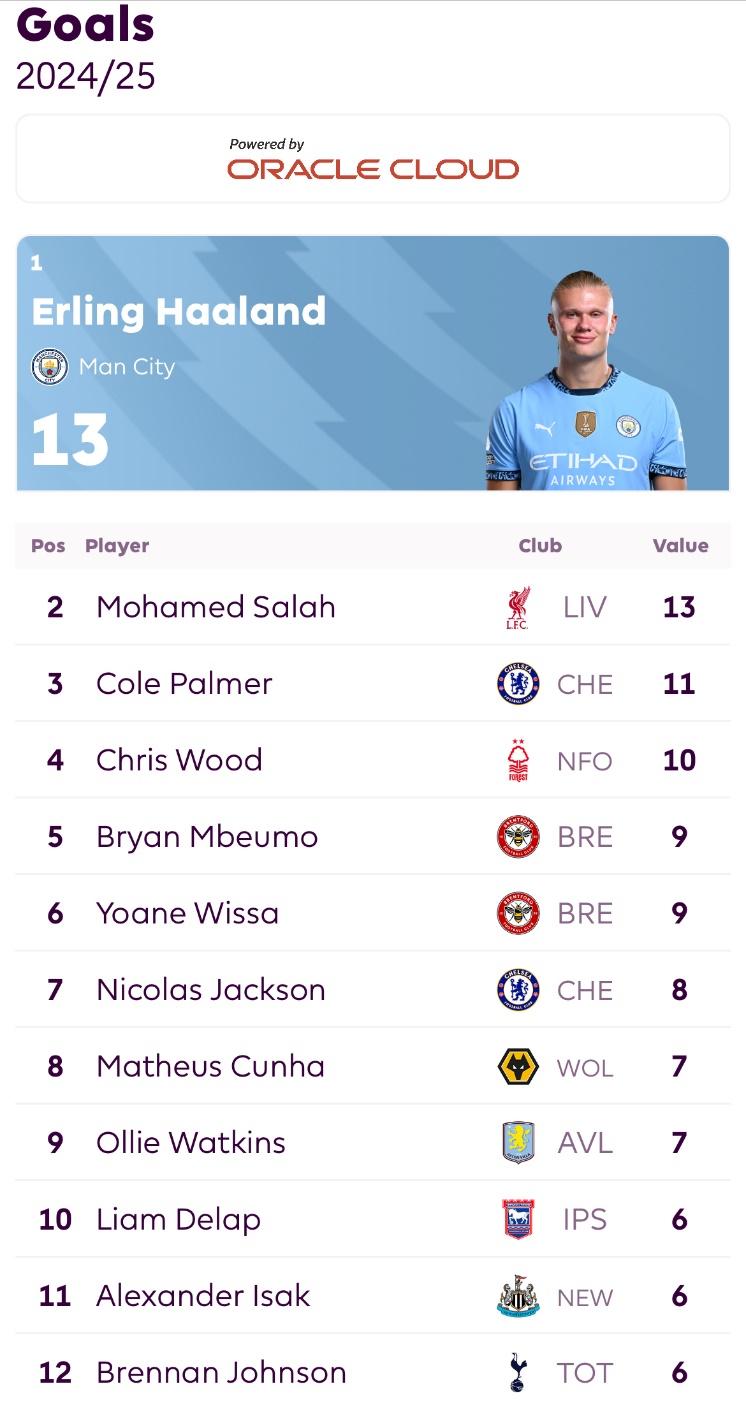Image resolution: width=746 pixels, height=1405 pixels.
Task: View Matheus Cunha's player profile
Action: pyautogui.click(x=373, y=1066)
